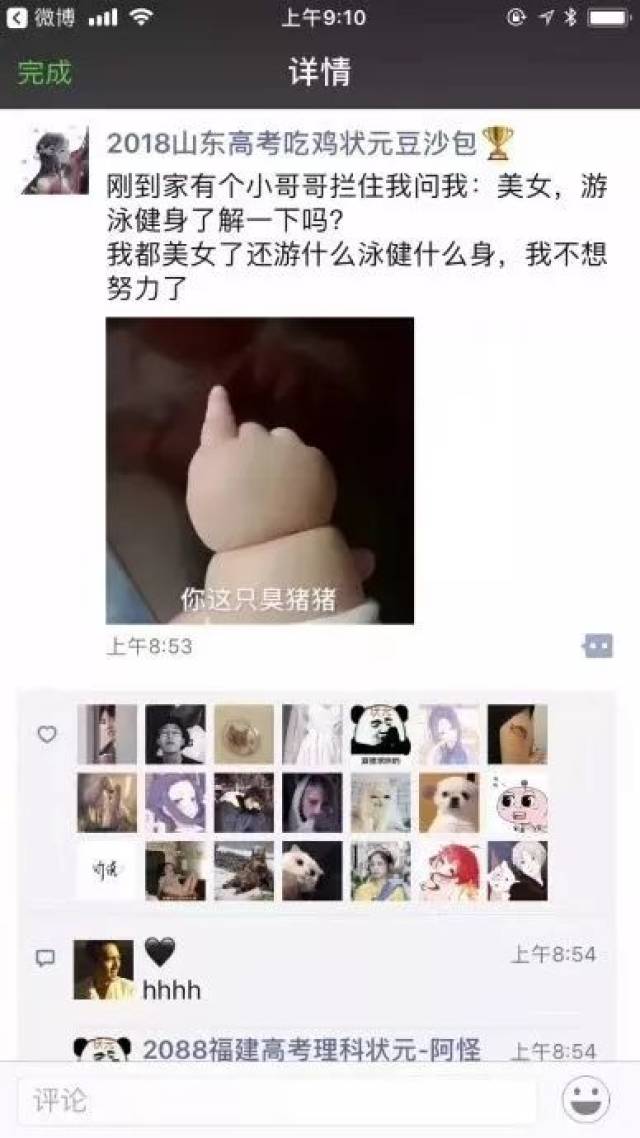Open the like/comment action button
640x1138 pixels.
[597, 646]
